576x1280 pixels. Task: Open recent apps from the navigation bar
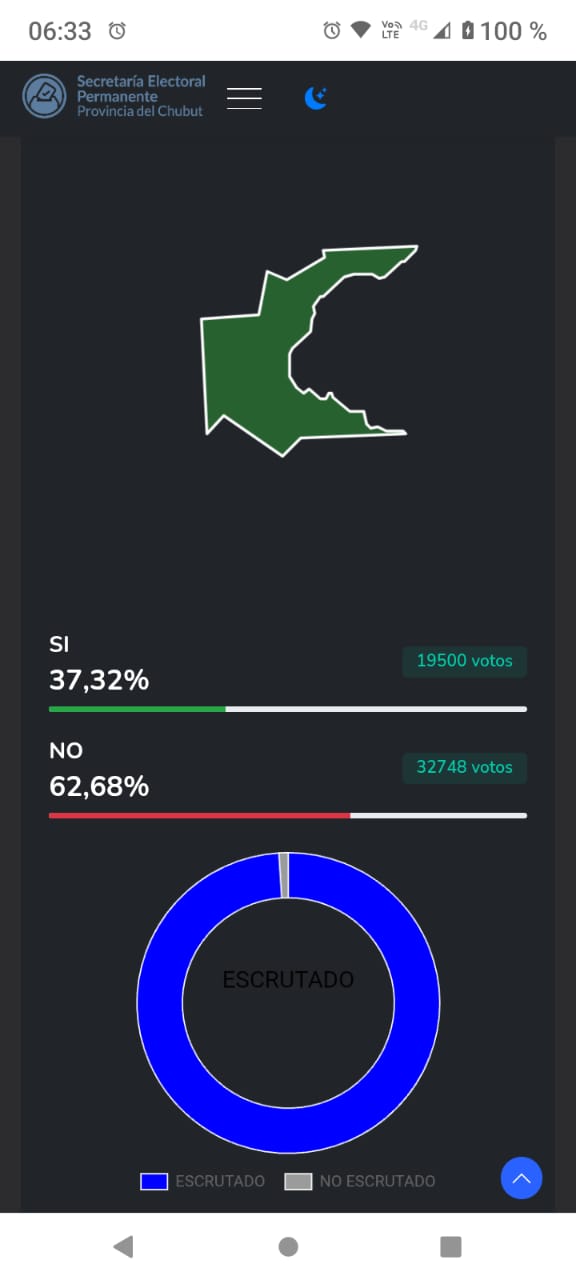point(451,1246)
